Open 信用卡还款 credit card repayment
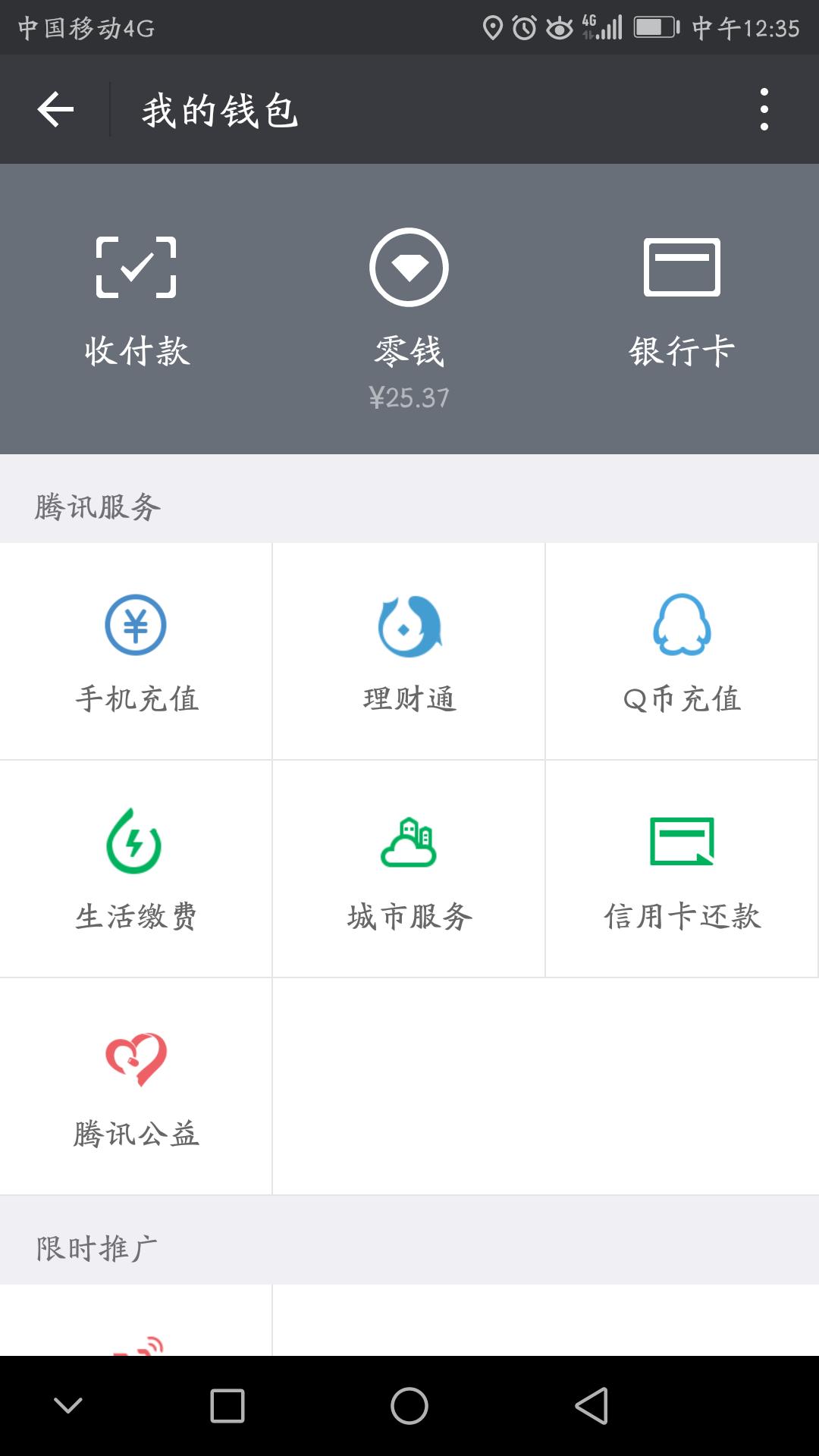The image size is (819, 1456). click(682, 869)
